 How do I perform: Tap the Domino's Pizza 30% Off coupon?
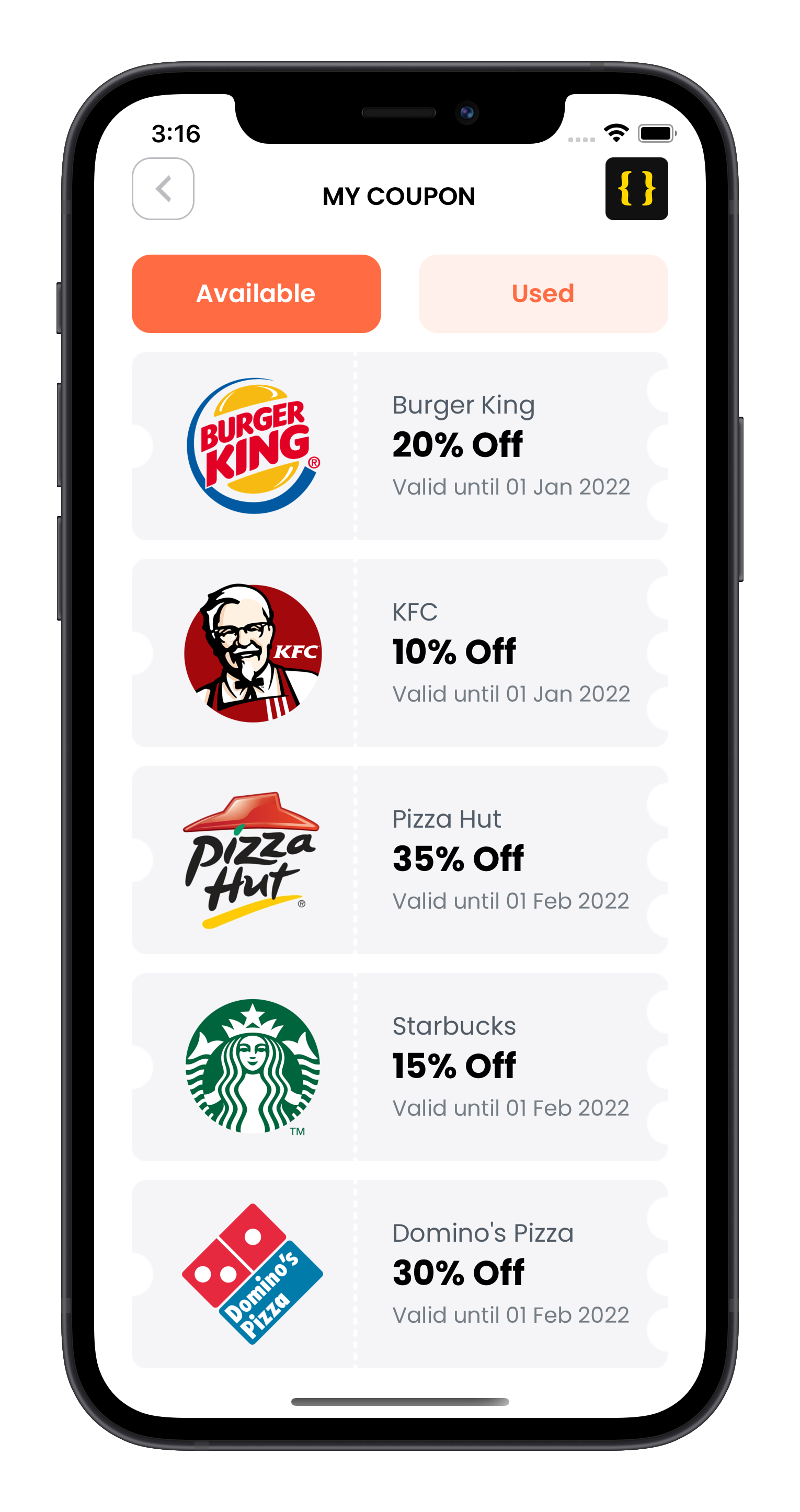coord(399,1274)
